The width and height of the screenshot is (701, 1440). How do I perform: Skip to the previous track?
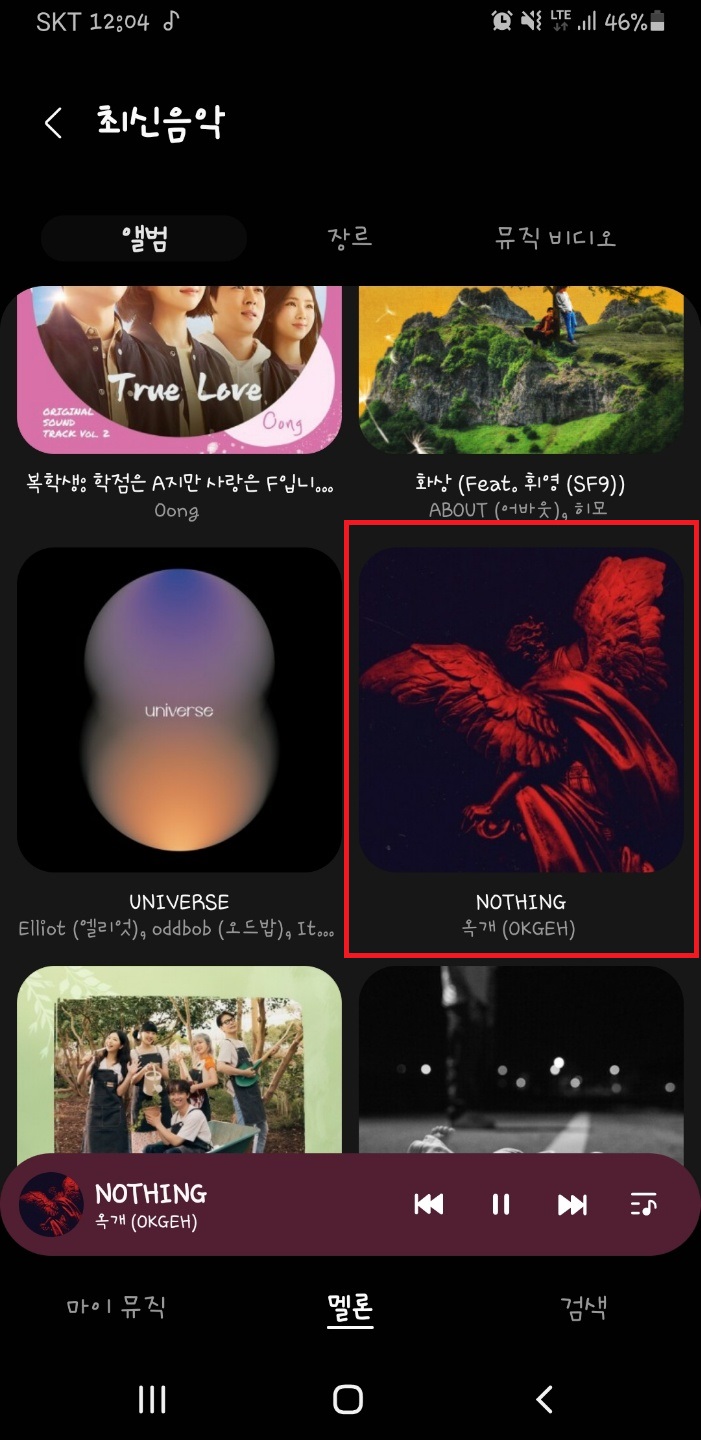pos(429,1205)
